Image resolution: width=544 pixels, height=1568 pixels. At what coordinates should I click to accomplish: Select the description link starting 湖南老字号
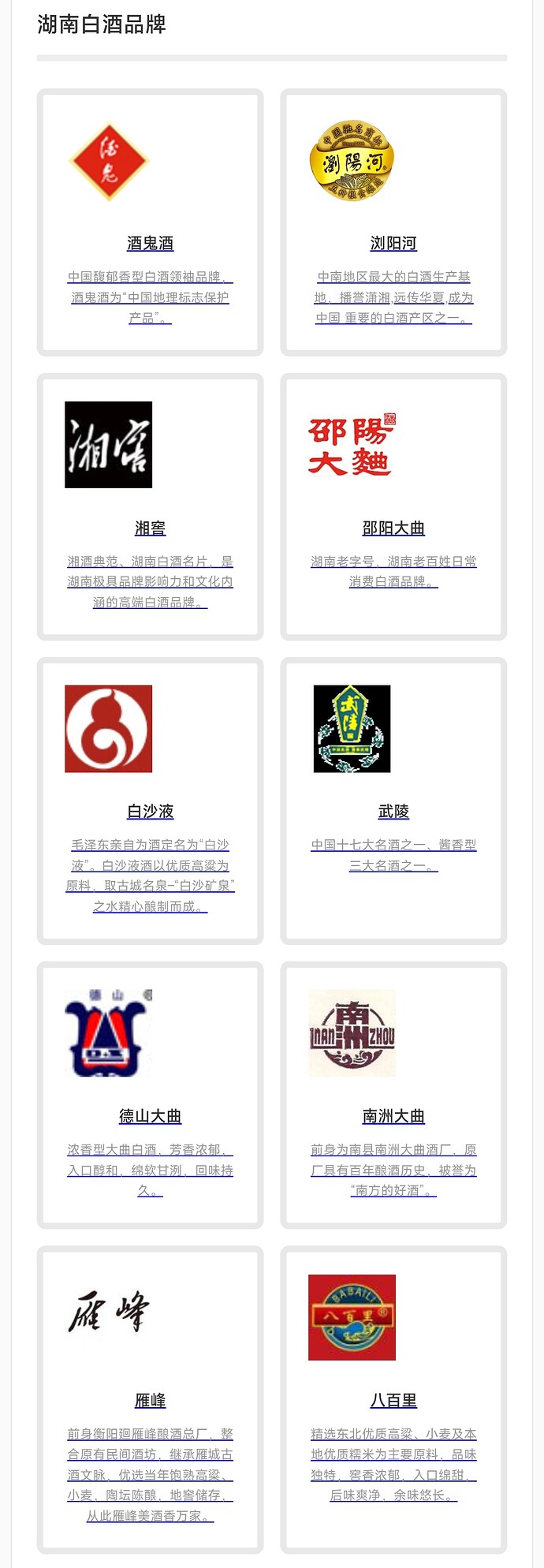coord(393,571)
